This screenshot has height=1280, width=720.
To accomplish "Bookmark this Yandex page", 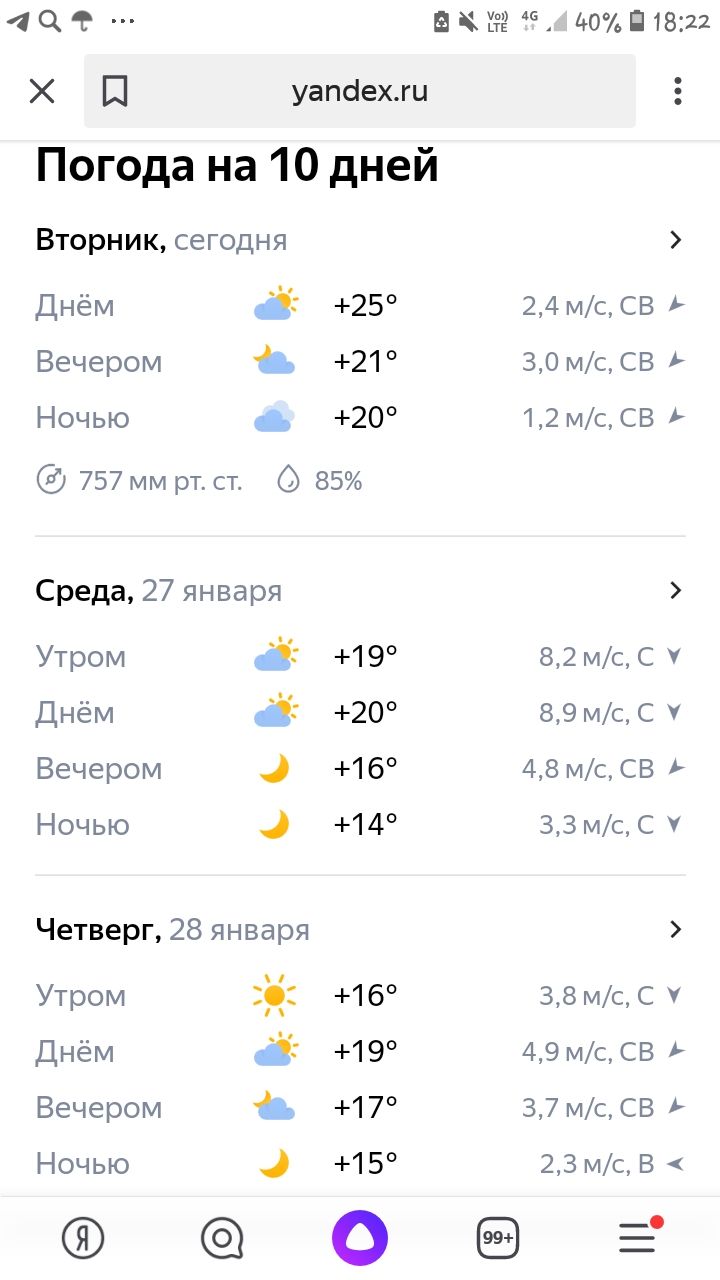I will pos(115,92).
